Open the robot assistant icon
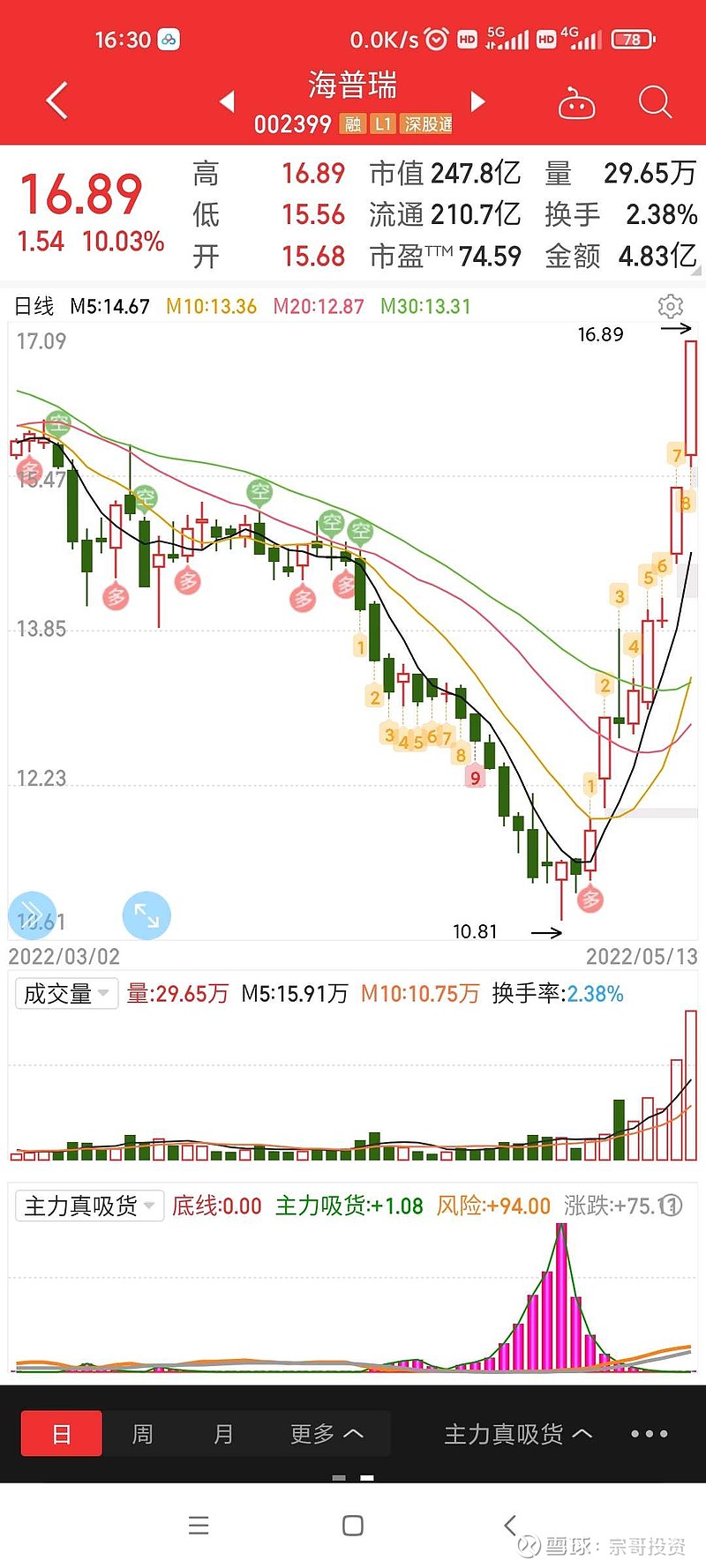The width and height of the screenshot is (706, 1568). click(576, 103)
